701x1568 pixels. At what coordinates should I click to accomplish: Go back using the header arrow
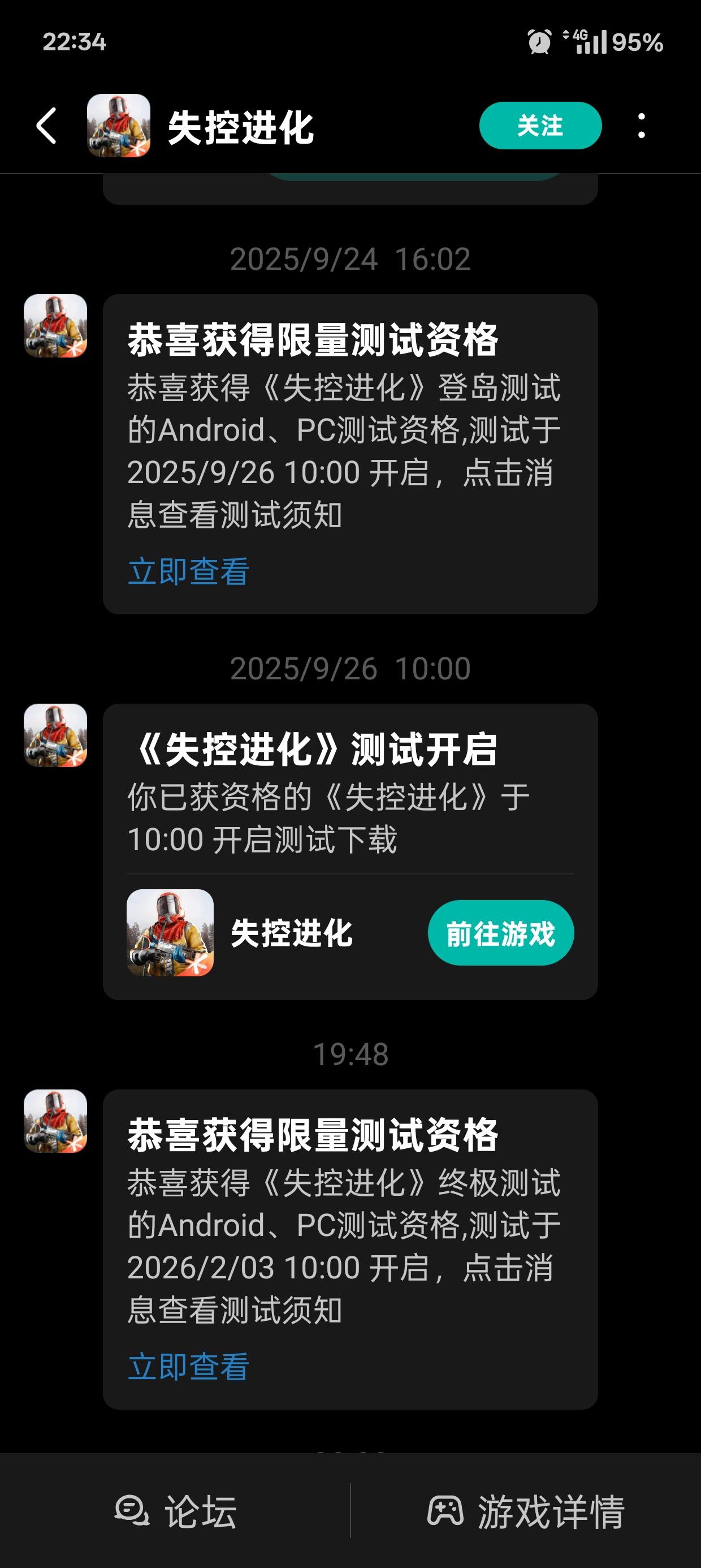47,126
